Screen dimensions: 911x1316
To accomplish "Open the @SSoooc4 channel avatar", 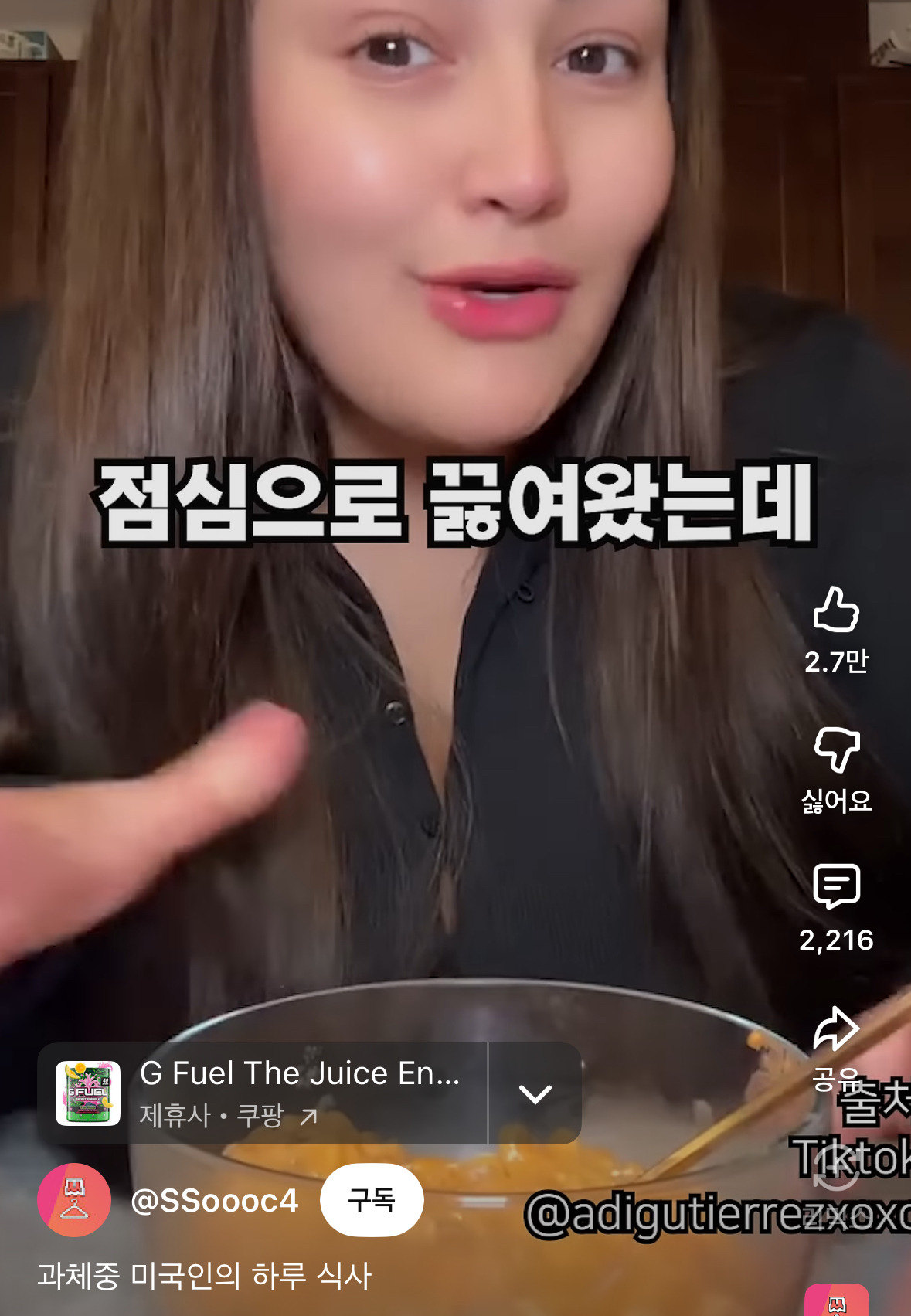I will (x=74, y=1200).
